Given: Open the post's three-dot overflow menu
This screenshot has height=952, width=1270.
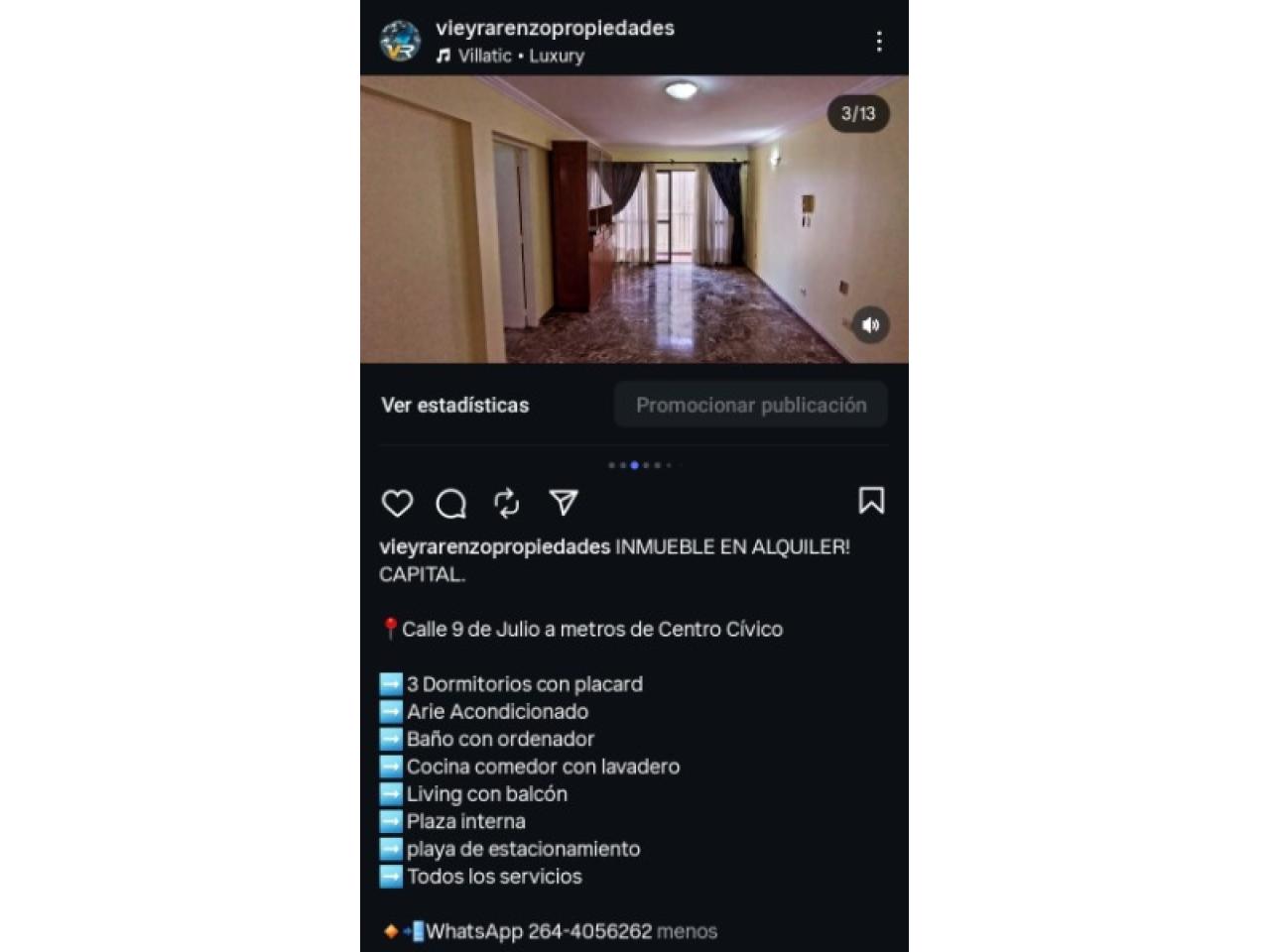Looking at the screenshot, I should [878, 41].
